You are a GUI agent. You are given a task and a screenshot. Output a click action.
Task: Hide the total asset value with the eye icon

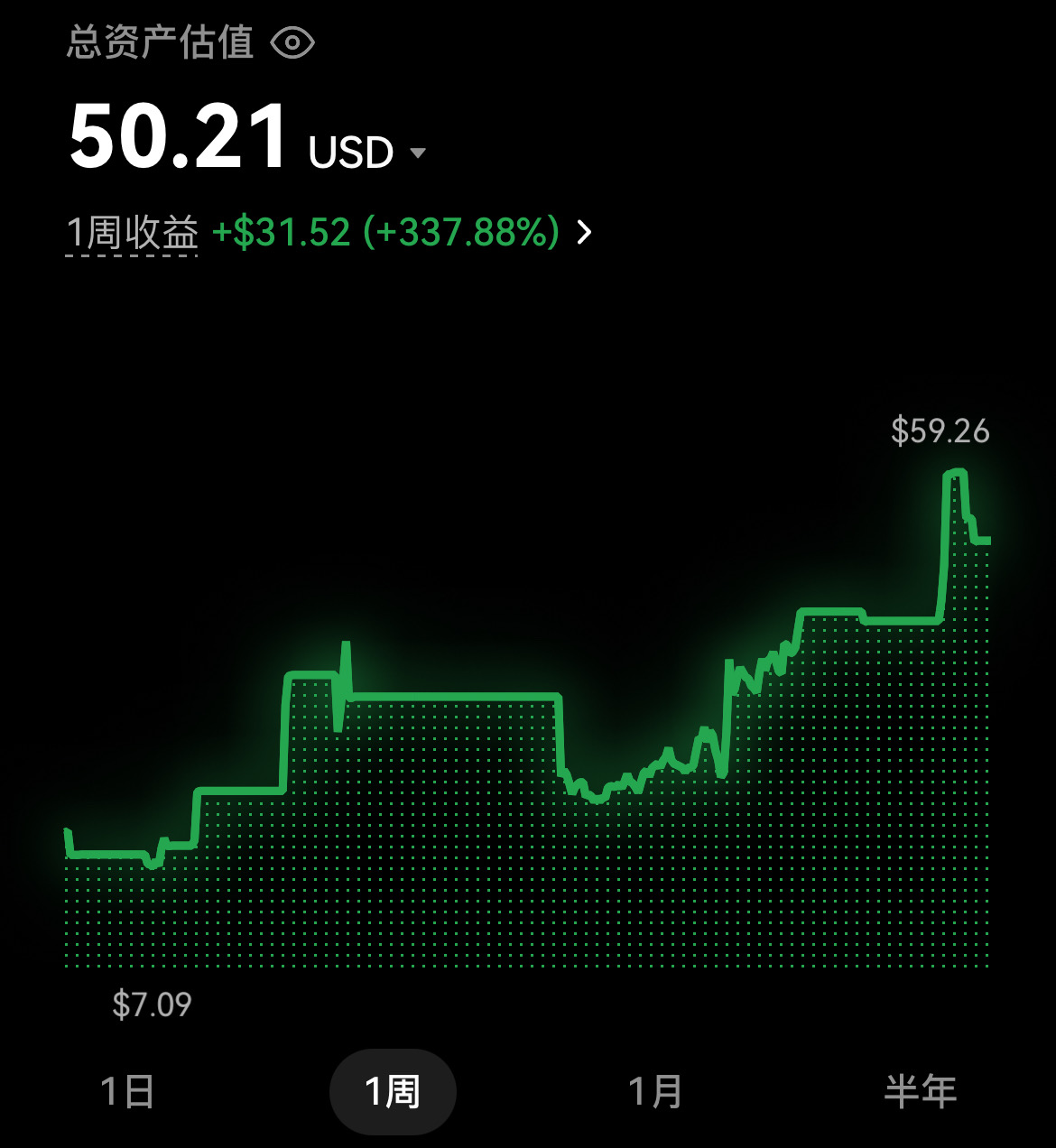(x=292, y=43)
